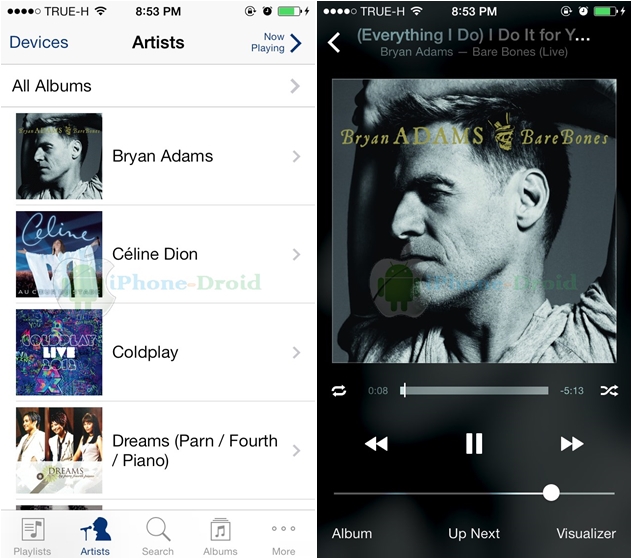Open artist Dreams (Parn / Fourth / Piano)
632x559 pixels.
(x=195, y=451)
